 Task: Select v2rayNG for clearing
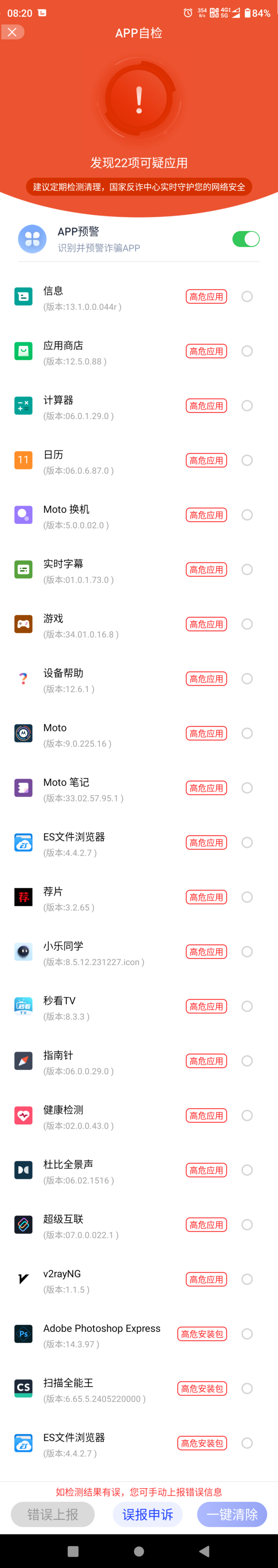coord(247,1279)
